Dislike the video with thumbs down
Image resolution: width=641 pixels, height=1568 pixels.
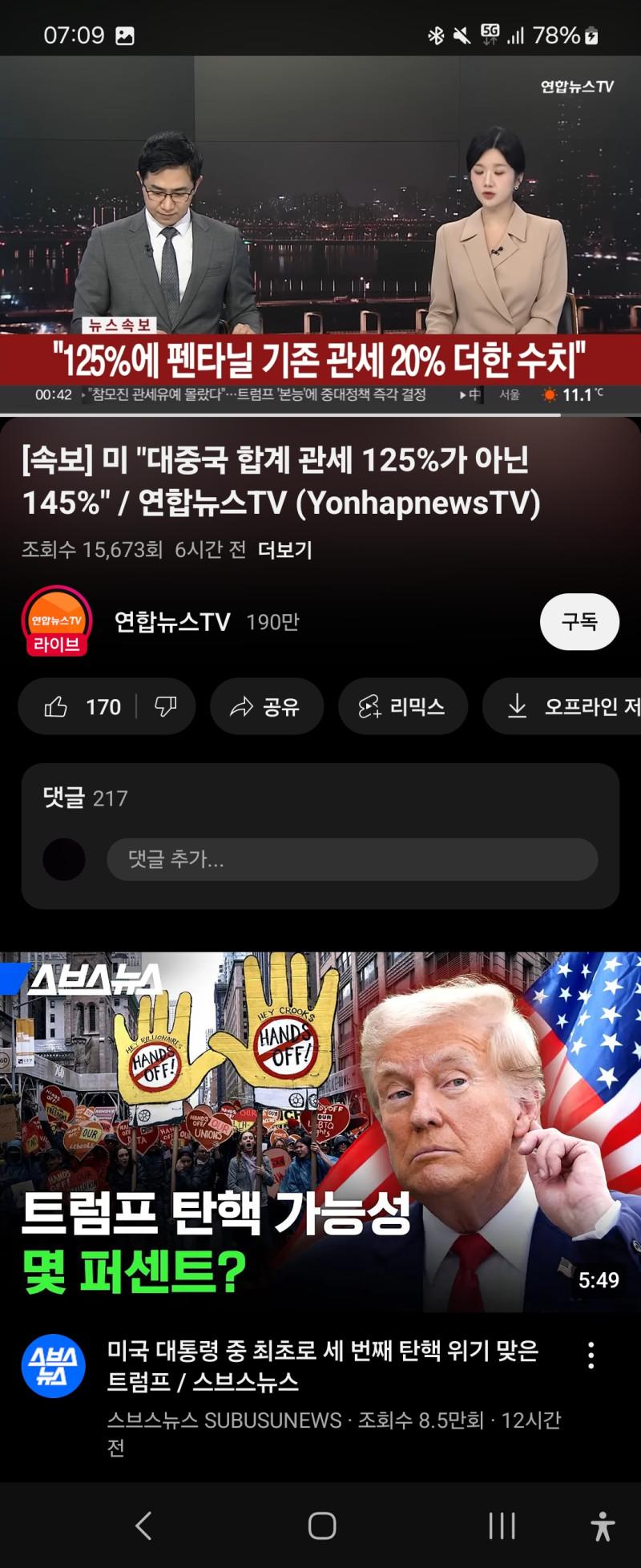point(166,706)
